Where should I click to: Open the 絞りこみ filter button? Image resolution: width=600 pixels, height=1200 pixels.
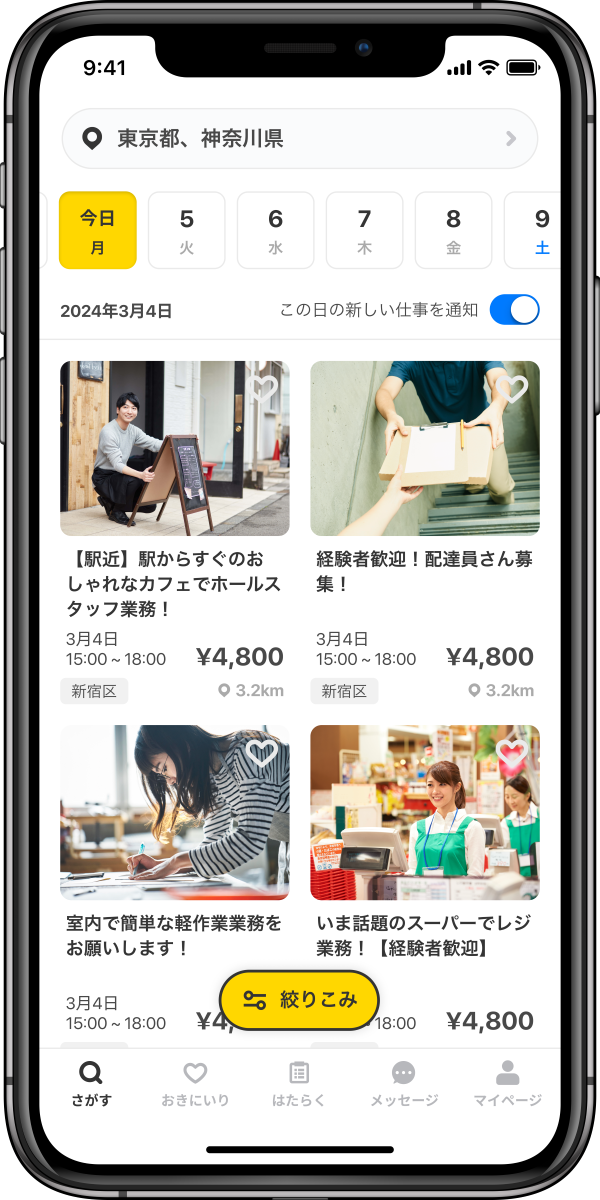[x=300, y=999]
